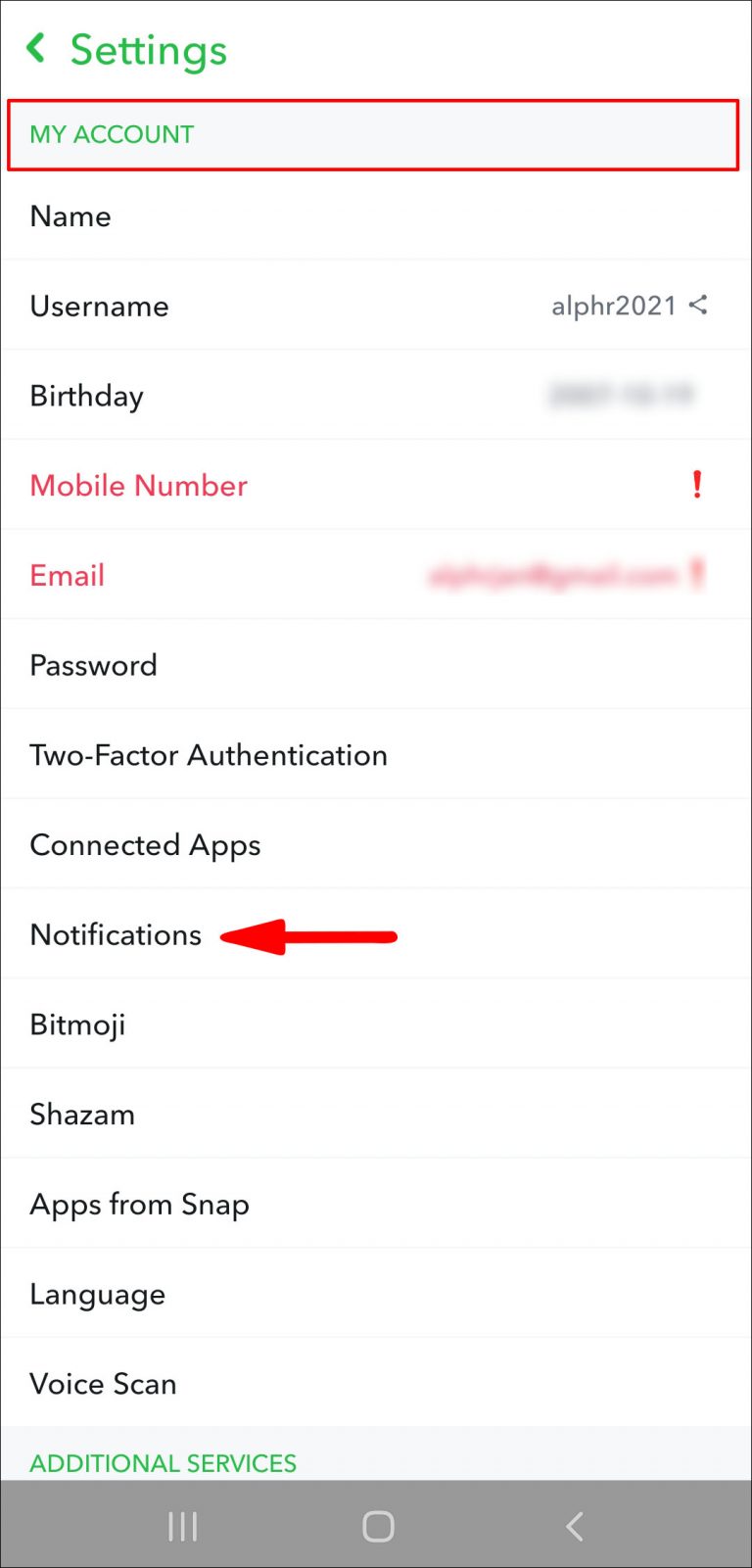Open the Language settings
Viewport: 752px width, 1568px height.
coord(97,1294)
